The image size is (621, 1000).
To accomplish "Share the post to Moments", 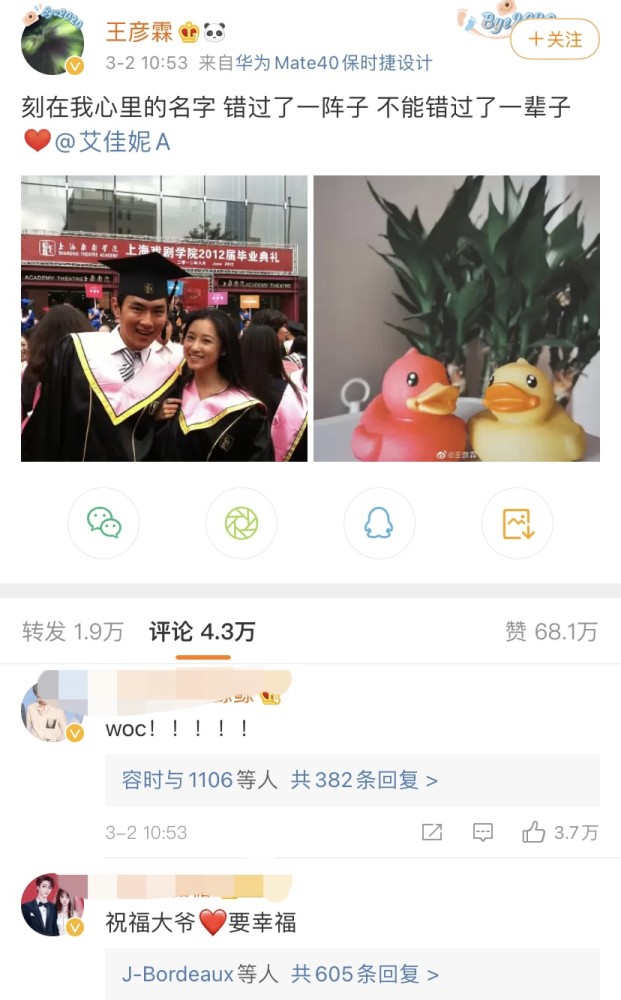I will (241, 523).
